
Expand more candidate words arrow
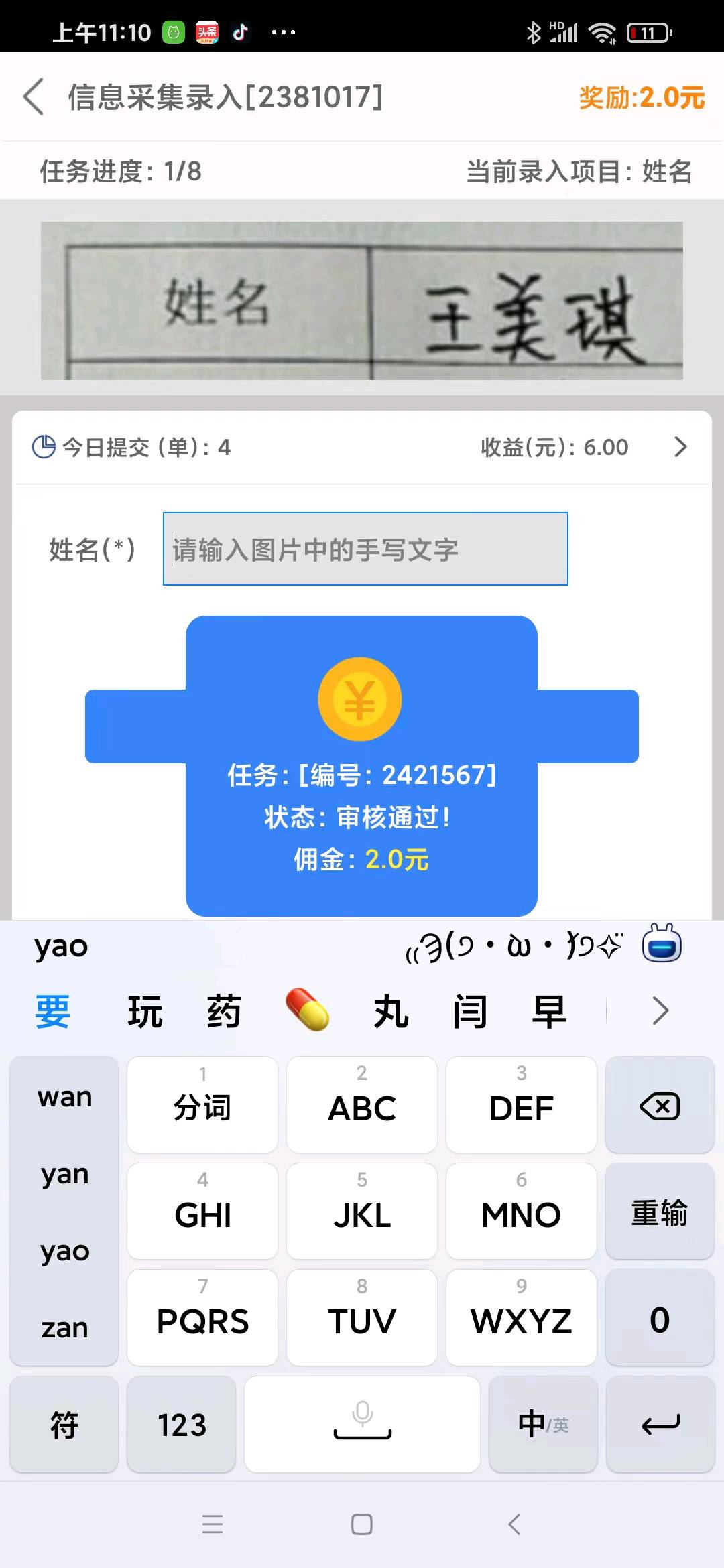(660, 1011)
